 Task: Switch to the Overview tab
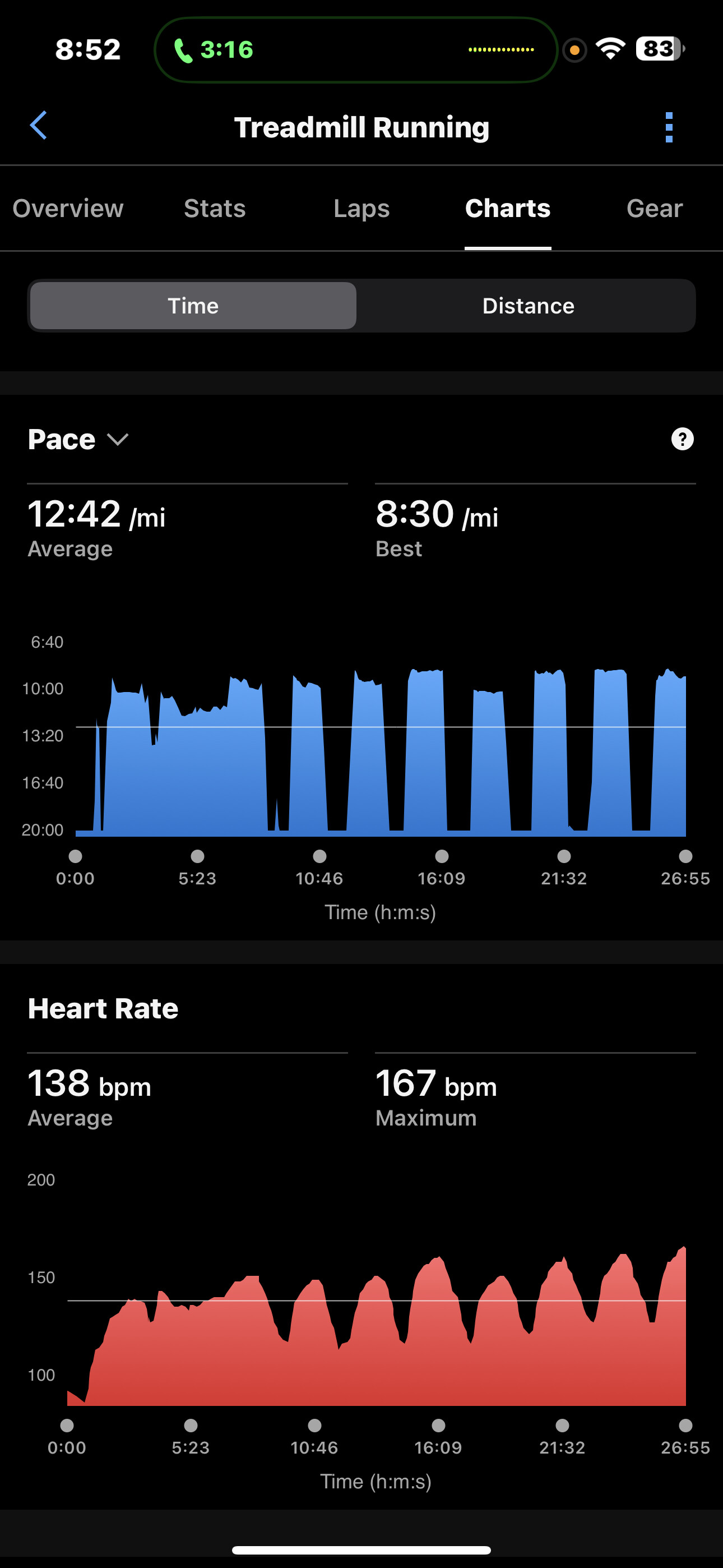tap(68, 208)
